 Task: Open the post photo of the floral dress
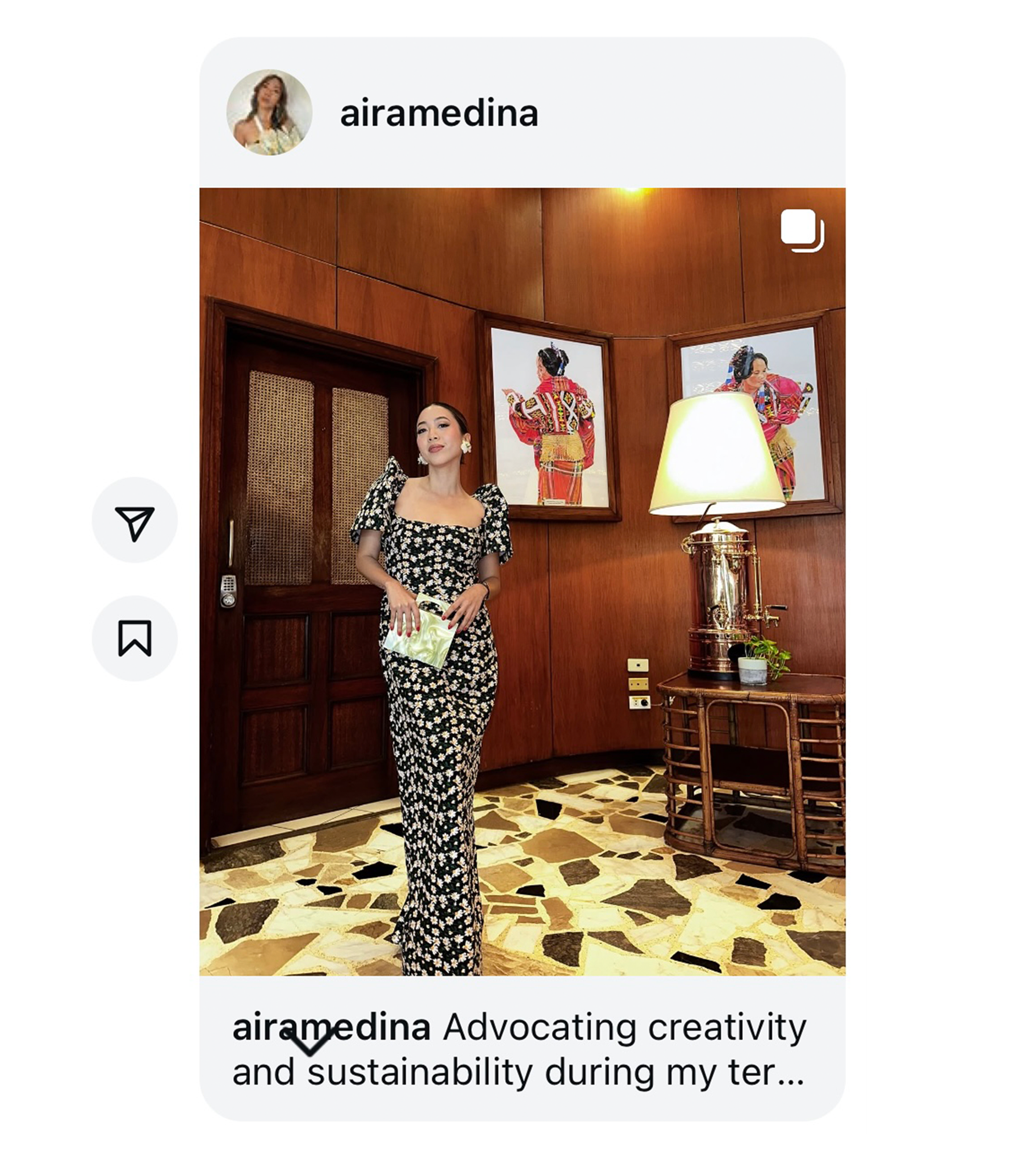point(522,581)
